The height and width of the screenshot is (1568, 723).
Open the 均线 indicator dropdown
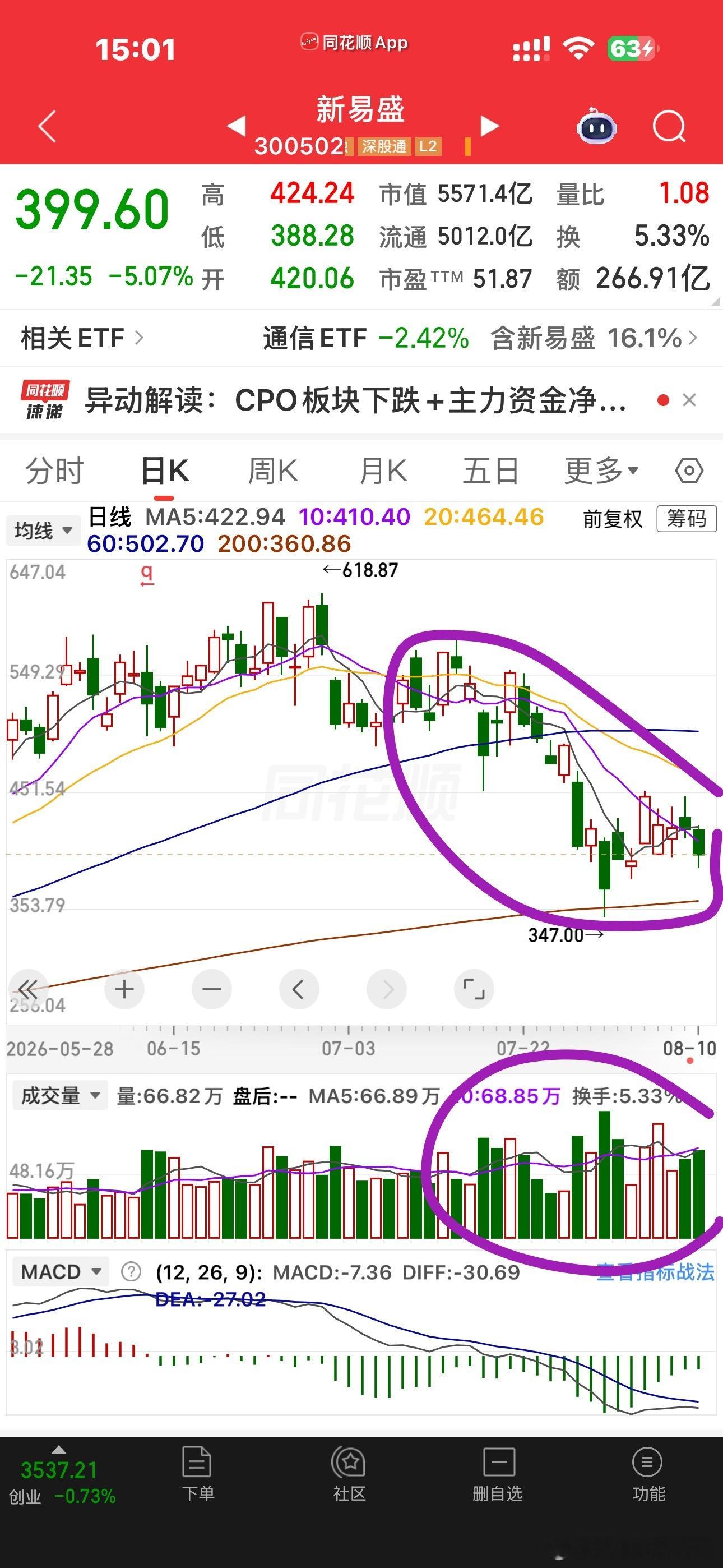[x=43, y=530]
